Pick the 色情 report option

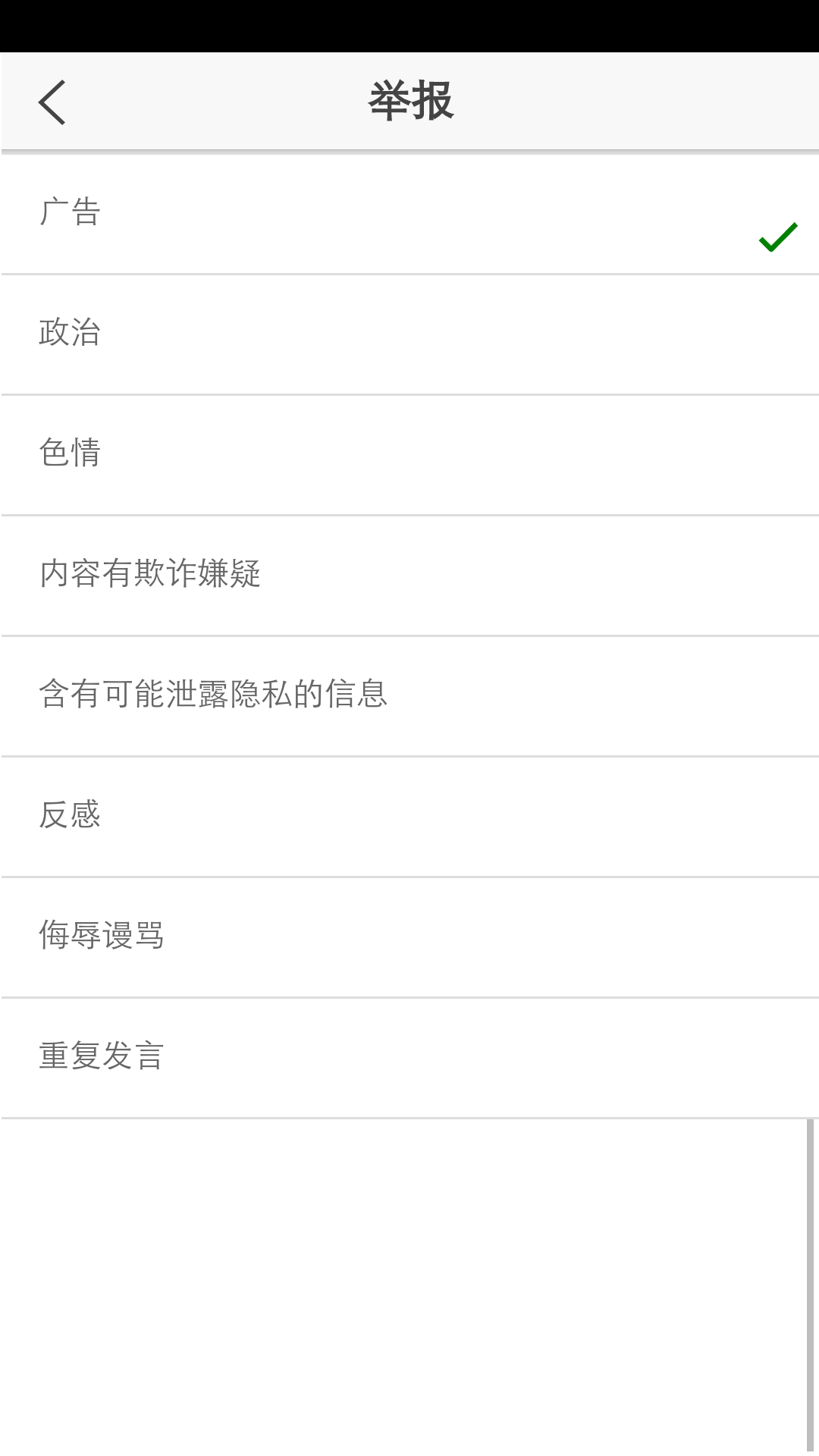coord(409,454)
